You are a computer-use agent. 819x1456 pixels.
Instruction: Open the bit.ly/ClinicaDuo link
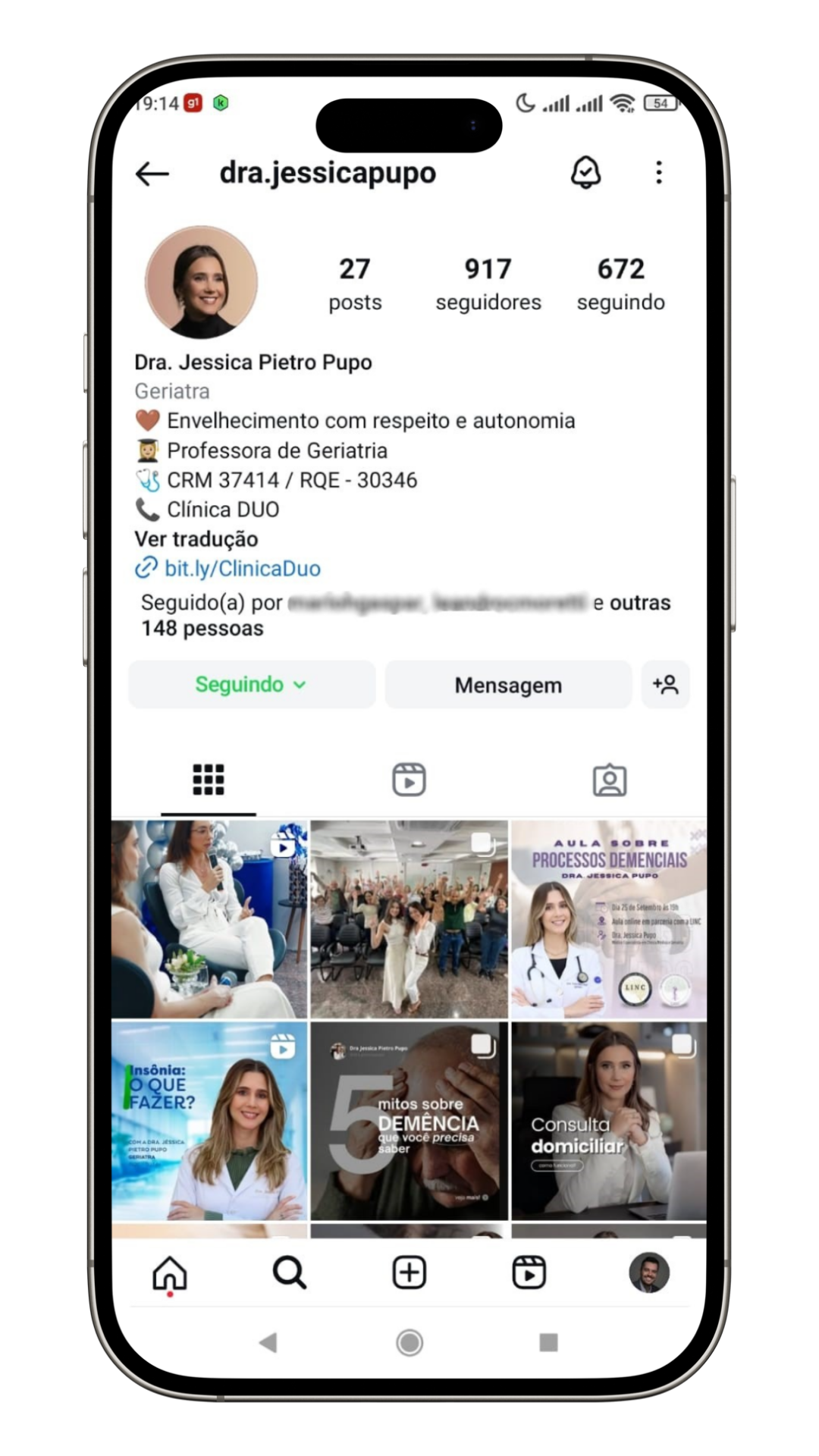pyautogui.click(x=242, y=569)
